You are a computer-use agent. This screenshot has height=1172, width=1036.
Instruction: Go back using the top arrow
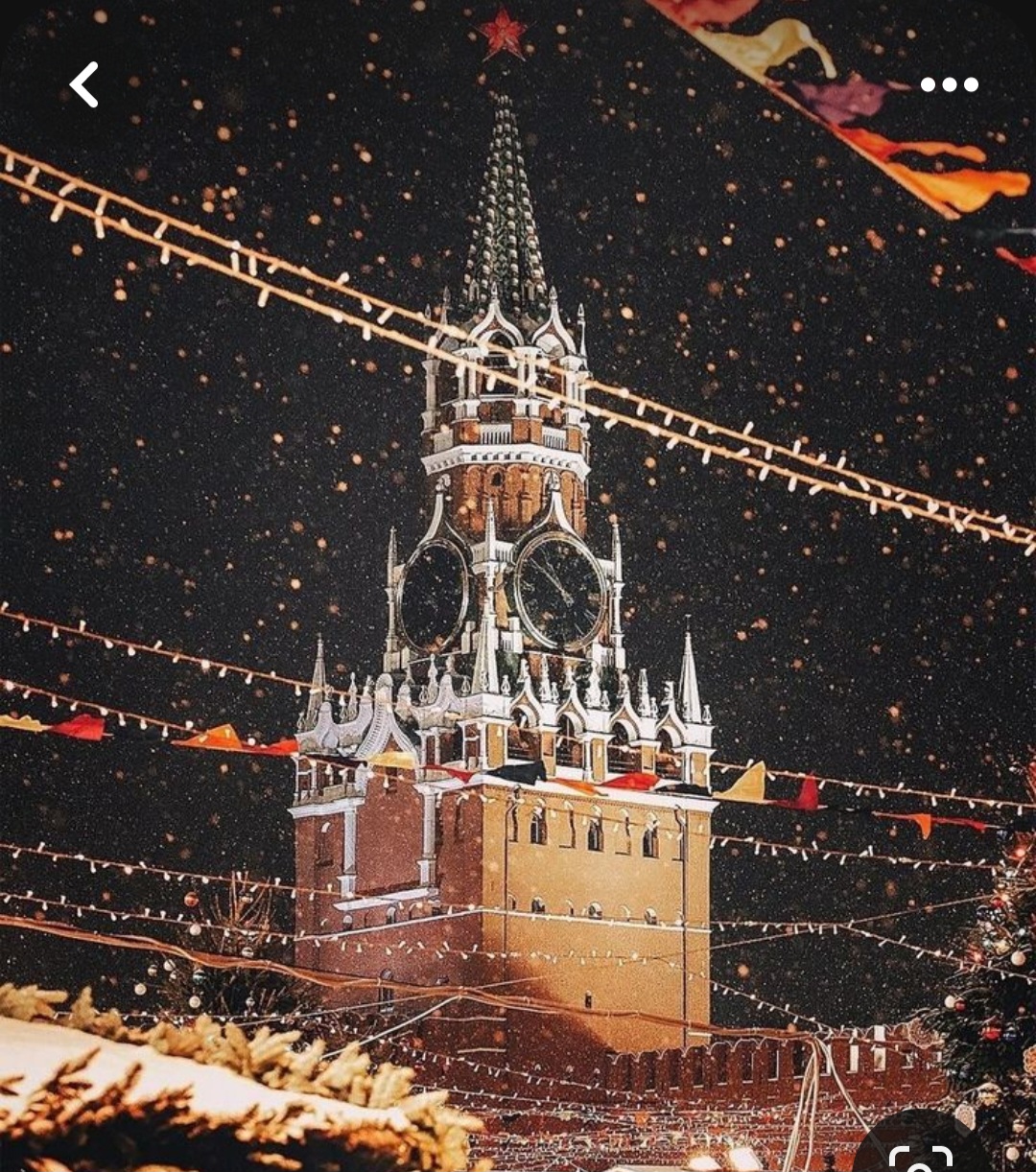84,84
